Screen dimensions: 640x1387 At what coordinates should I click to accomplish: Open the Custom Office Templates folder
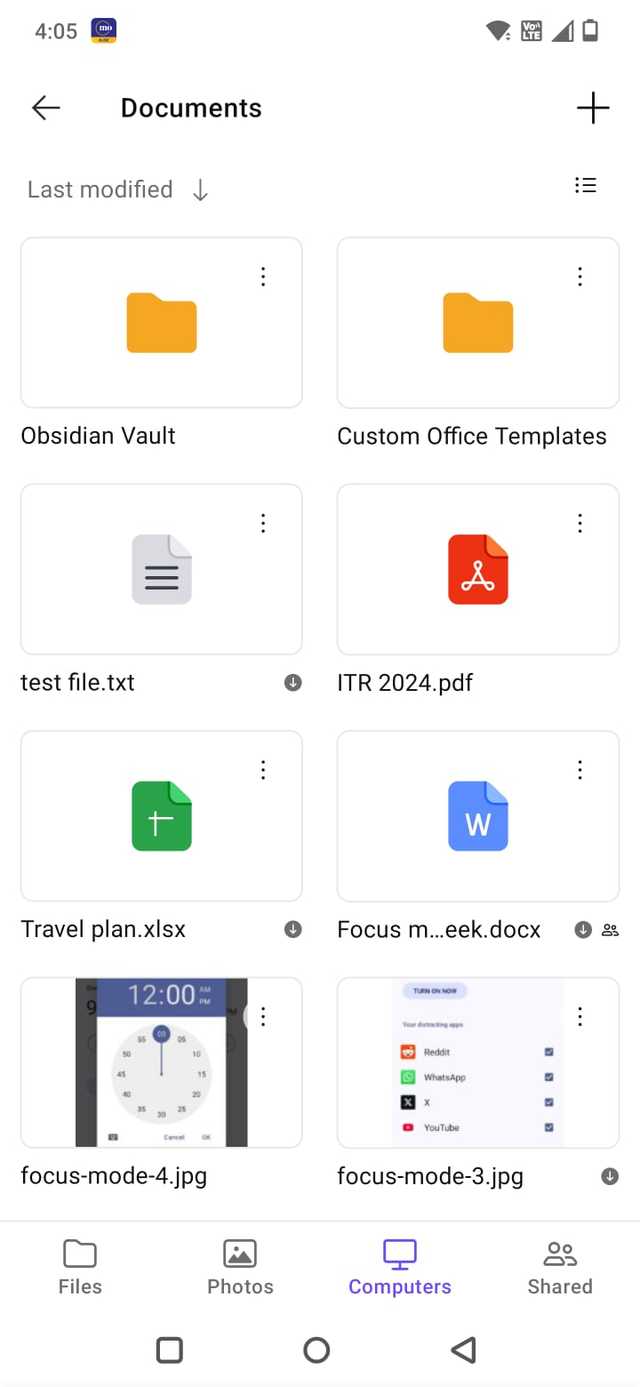(x=478, y=323)
